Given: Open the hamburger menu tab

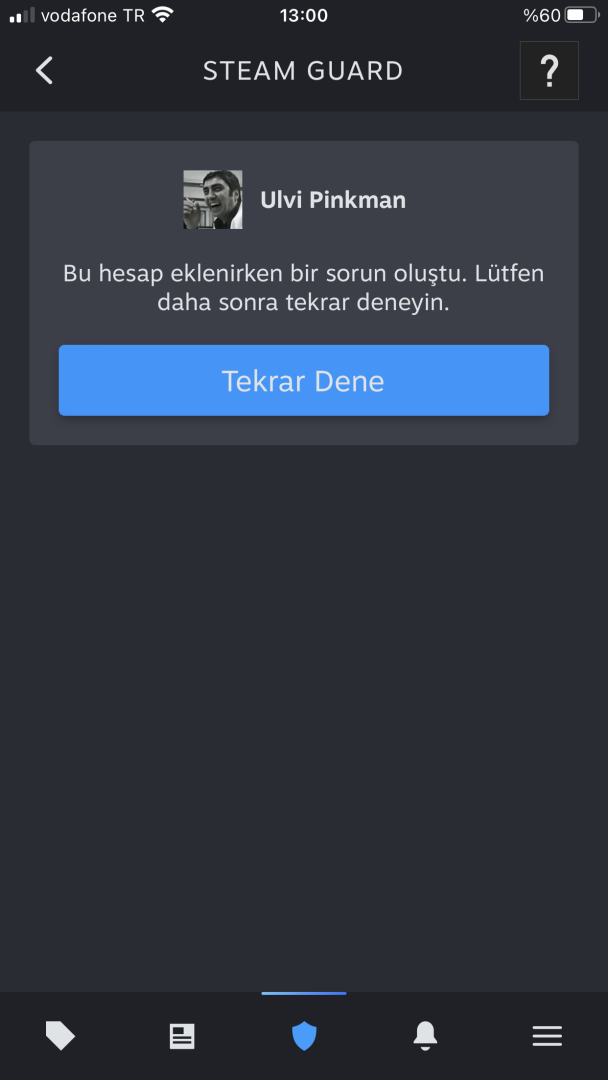Looking at the screenshot, I should tap(547, 1036).
